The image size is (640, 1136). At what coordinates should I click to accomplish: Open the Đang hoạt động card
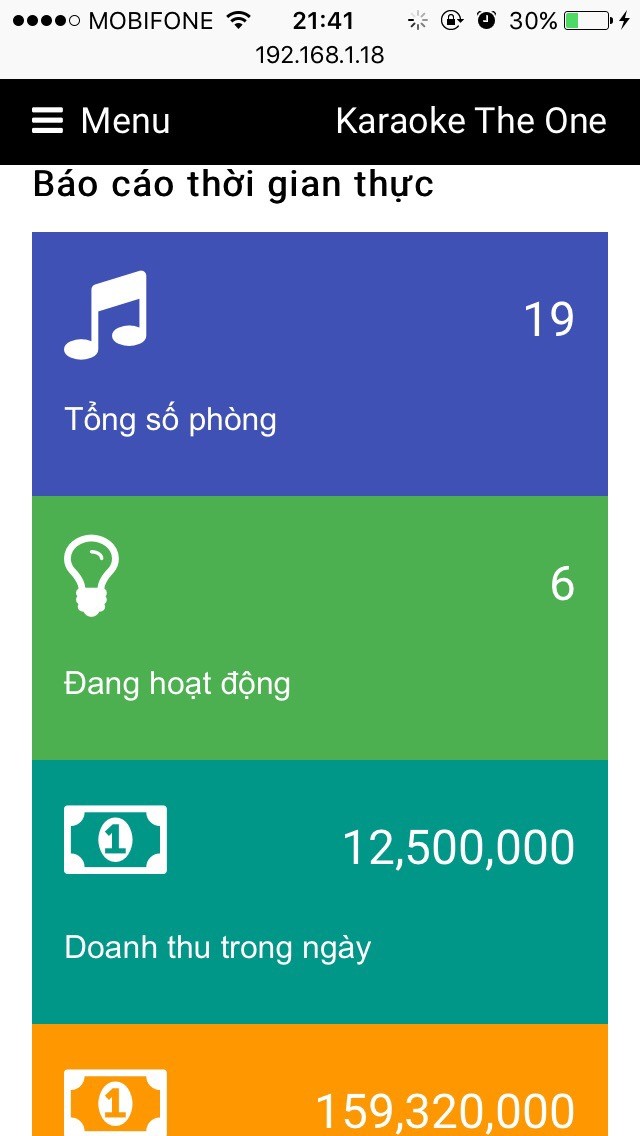tap(320, 628)
